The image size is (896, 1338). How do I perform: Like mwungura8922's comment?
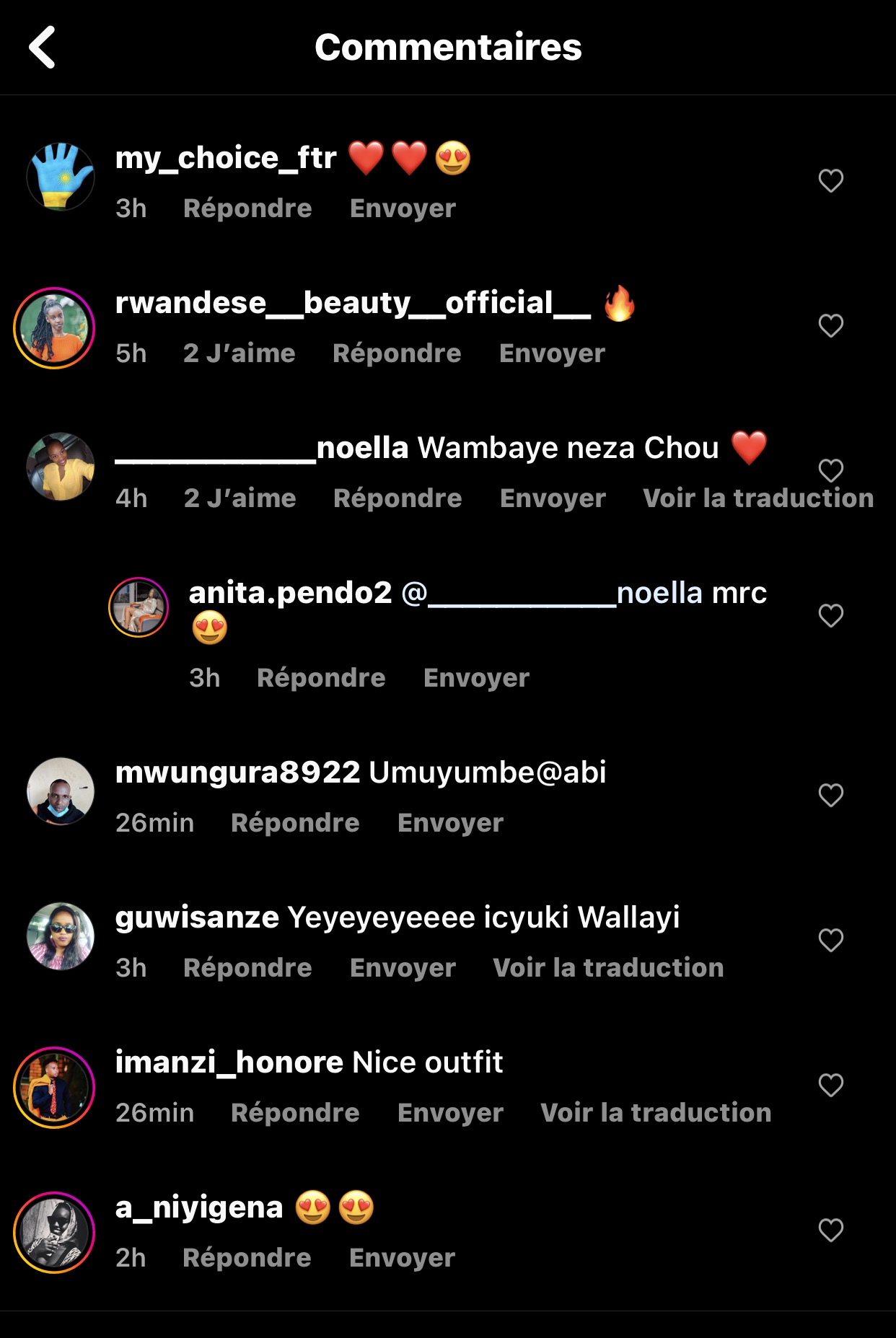tap(830, 795)
